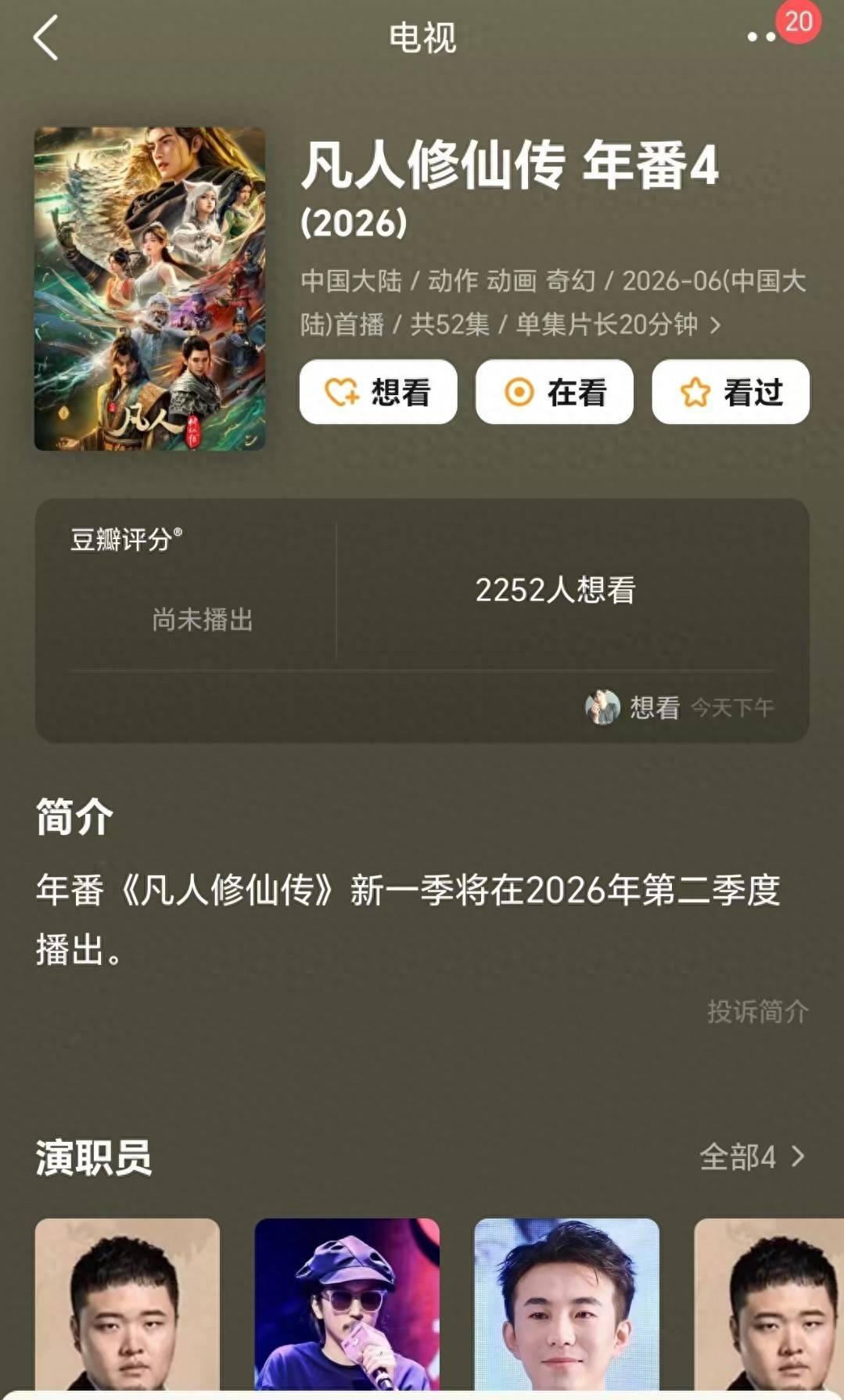The width and height of the screenshot is (844, 1400).
Task: Go back using the top-left arrow
Action: click(x=45, y=38)
